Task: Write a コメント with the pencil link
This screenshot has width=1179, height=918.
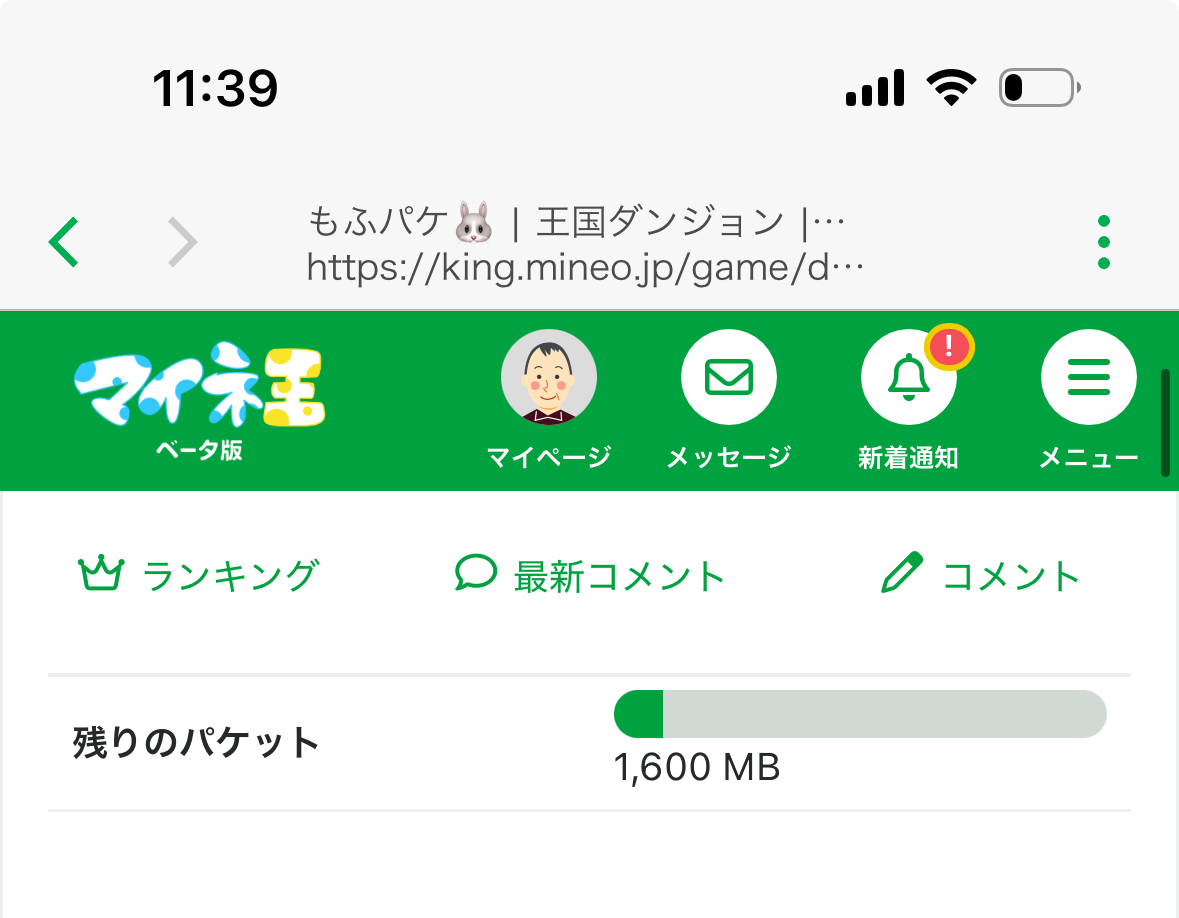Action: click(x=980, y=576)
